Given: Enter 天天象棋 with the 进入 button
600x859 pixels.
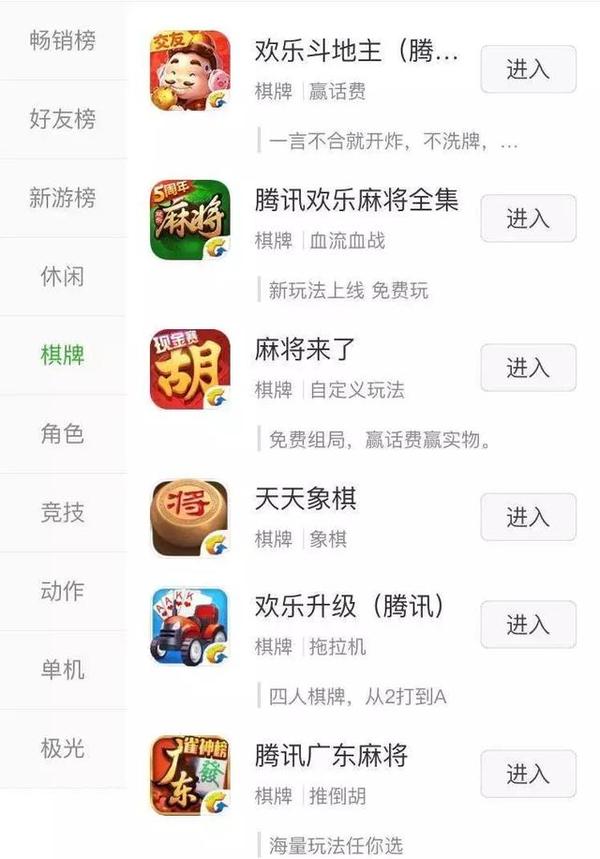Looking at the screenshot, I should tap(528, 516).
